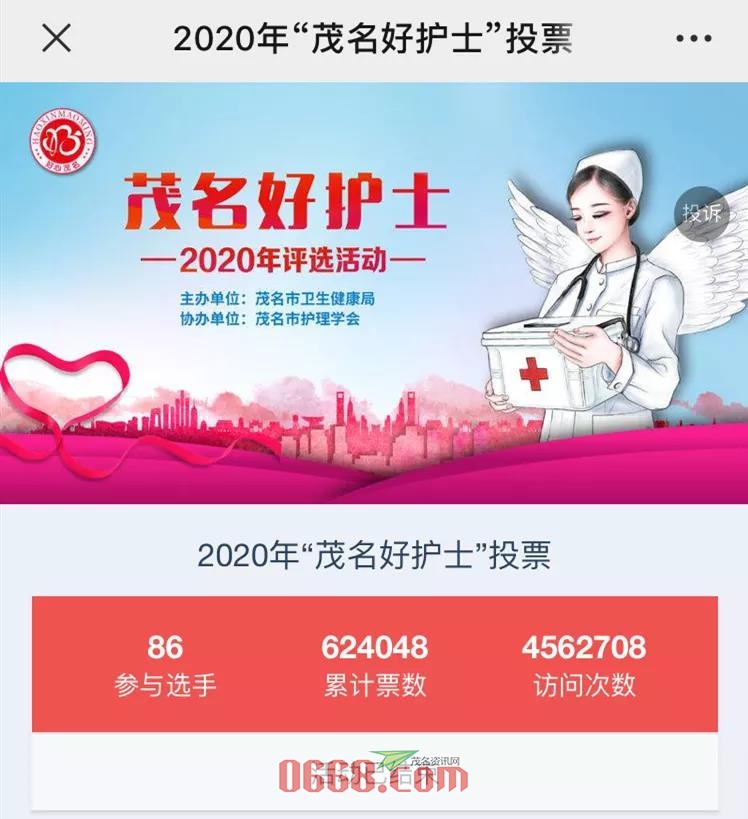Close the voting page with the X
This screenshot has width=748, height=819.
click(x=57, y=38)
